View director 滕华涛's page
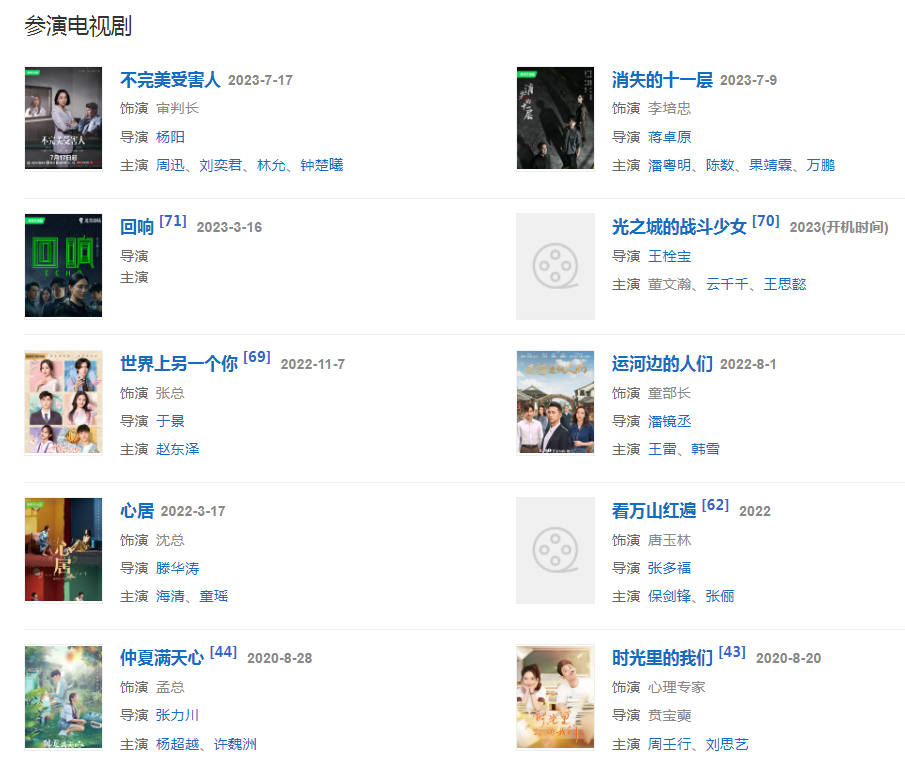 click(x=177, y=568)
